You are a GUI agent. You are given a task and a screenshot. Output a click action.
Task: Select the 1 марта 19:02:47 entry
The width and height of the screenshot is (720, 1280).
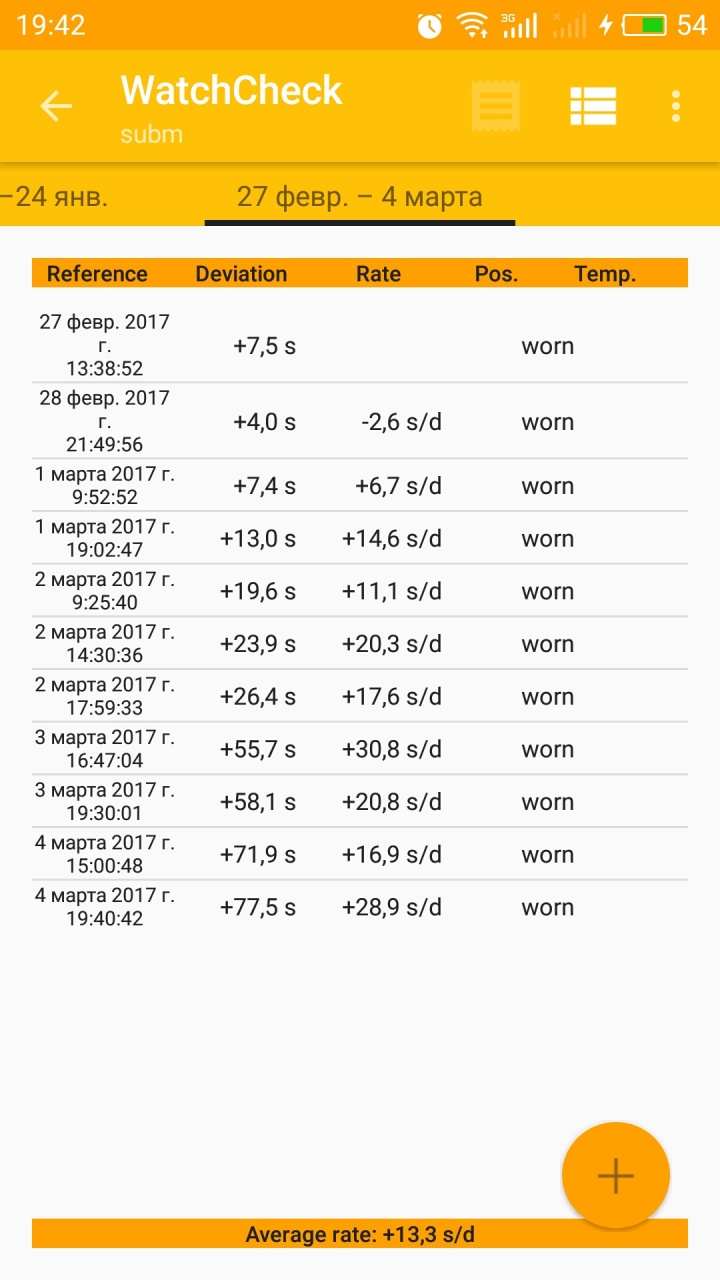tap(360, 539)
